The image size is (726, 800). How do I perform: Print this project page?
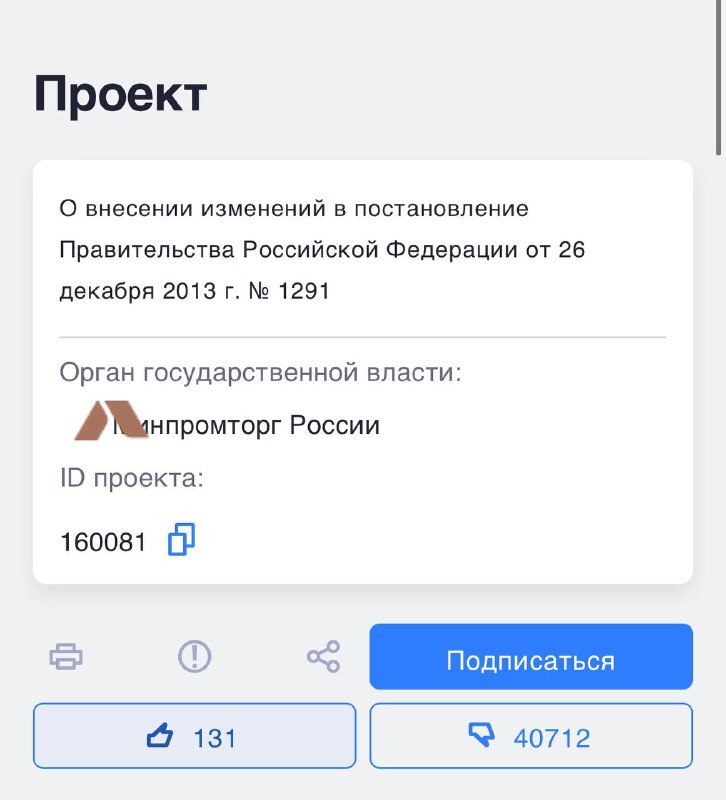[66, 657]
